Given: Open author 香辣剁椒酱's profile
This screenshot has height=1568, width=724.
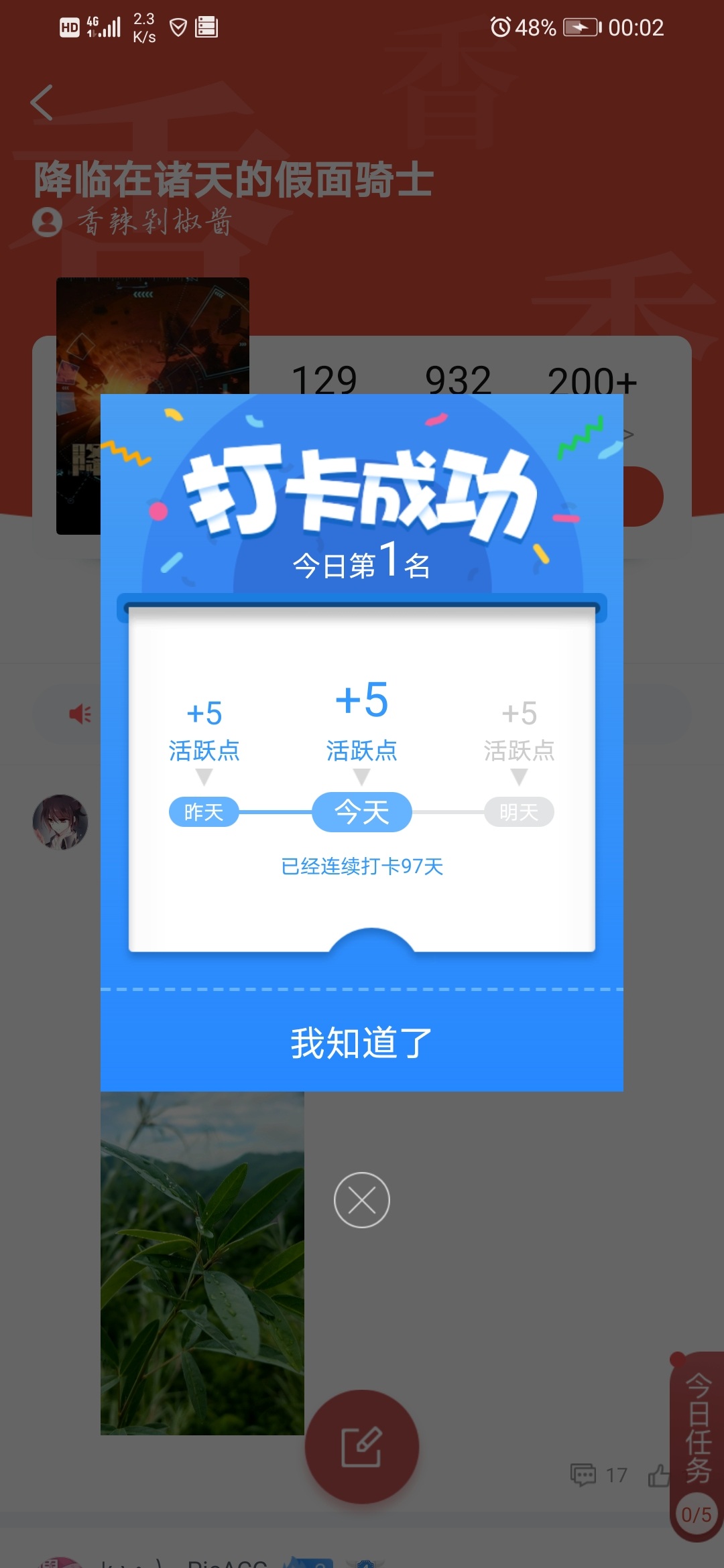Looking at the screenshot, I should click(133, 222).
